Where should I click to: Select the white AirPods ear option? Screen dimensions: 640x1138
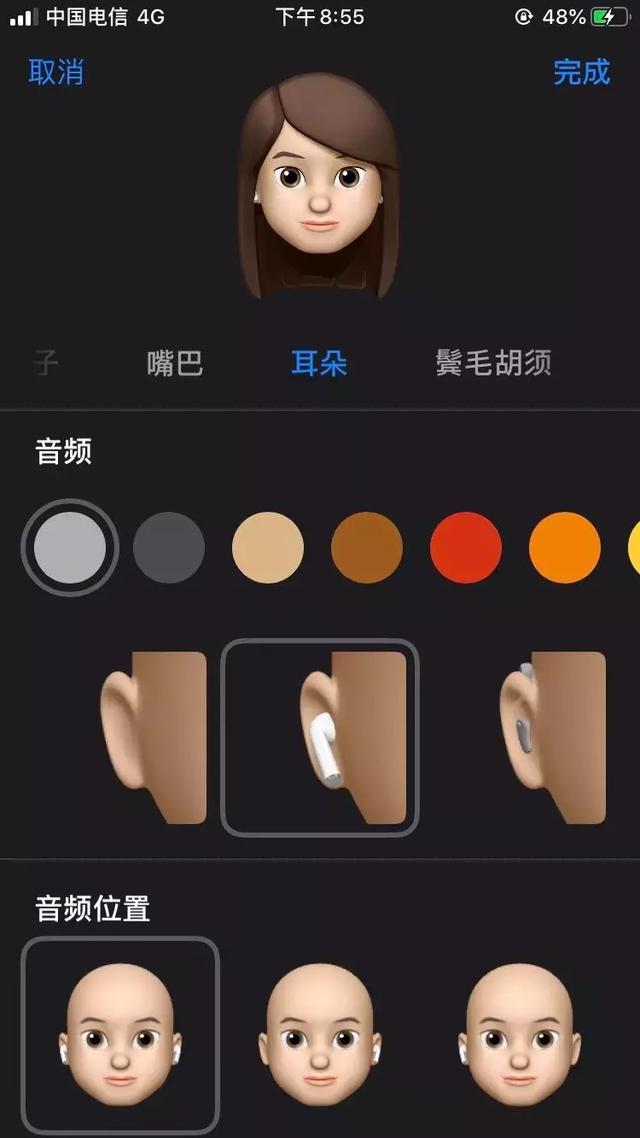click(319, 737)
